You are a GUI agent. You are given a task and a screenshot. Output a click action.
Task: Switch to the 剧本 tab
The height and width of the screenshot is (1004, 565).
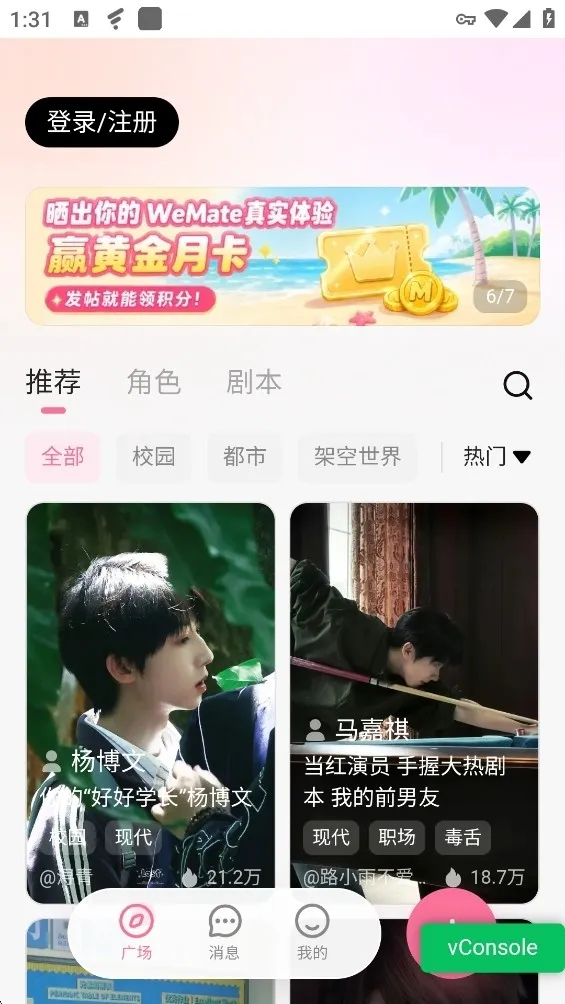(254, 382)
